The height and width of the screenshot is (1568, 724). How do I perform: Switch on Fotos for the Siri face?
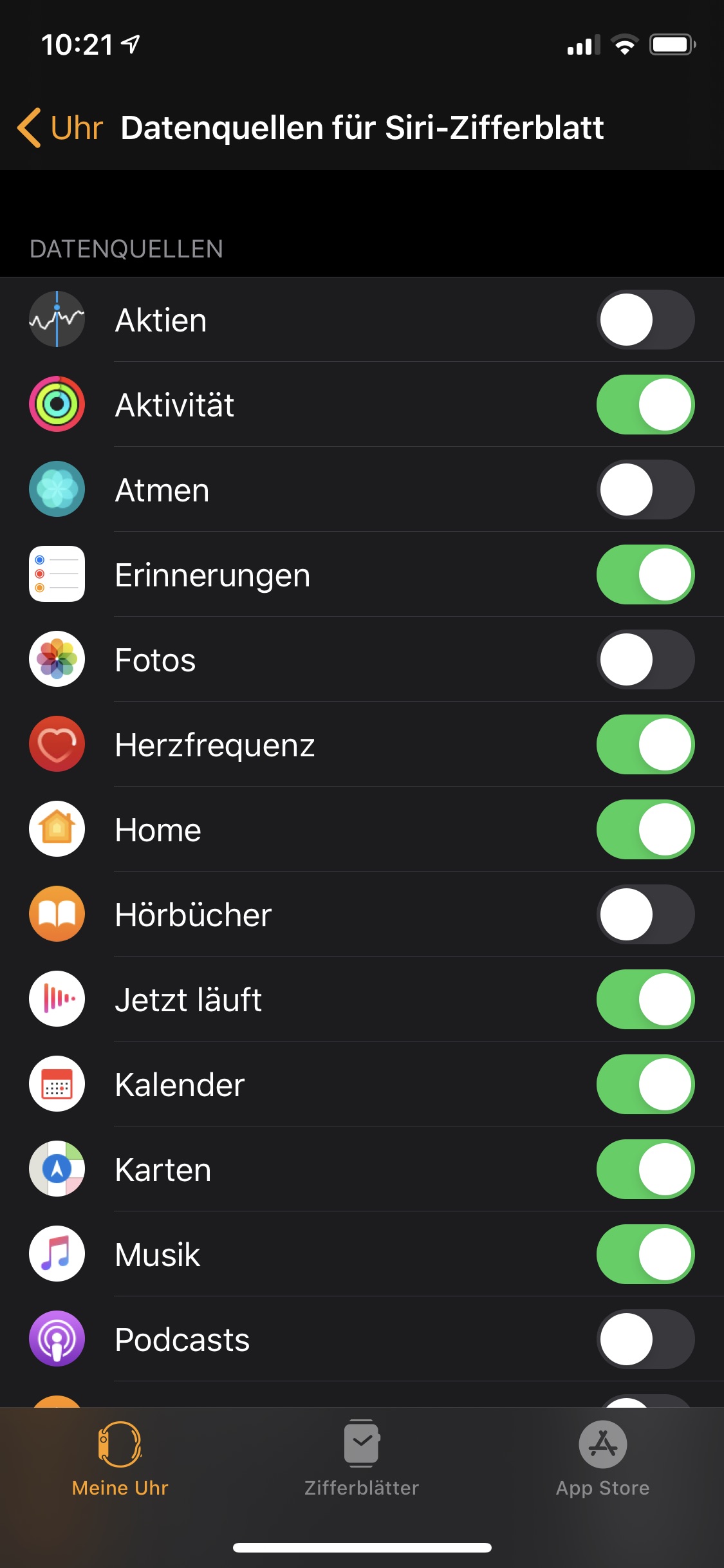pyautogui.click(x=645, y=660)
